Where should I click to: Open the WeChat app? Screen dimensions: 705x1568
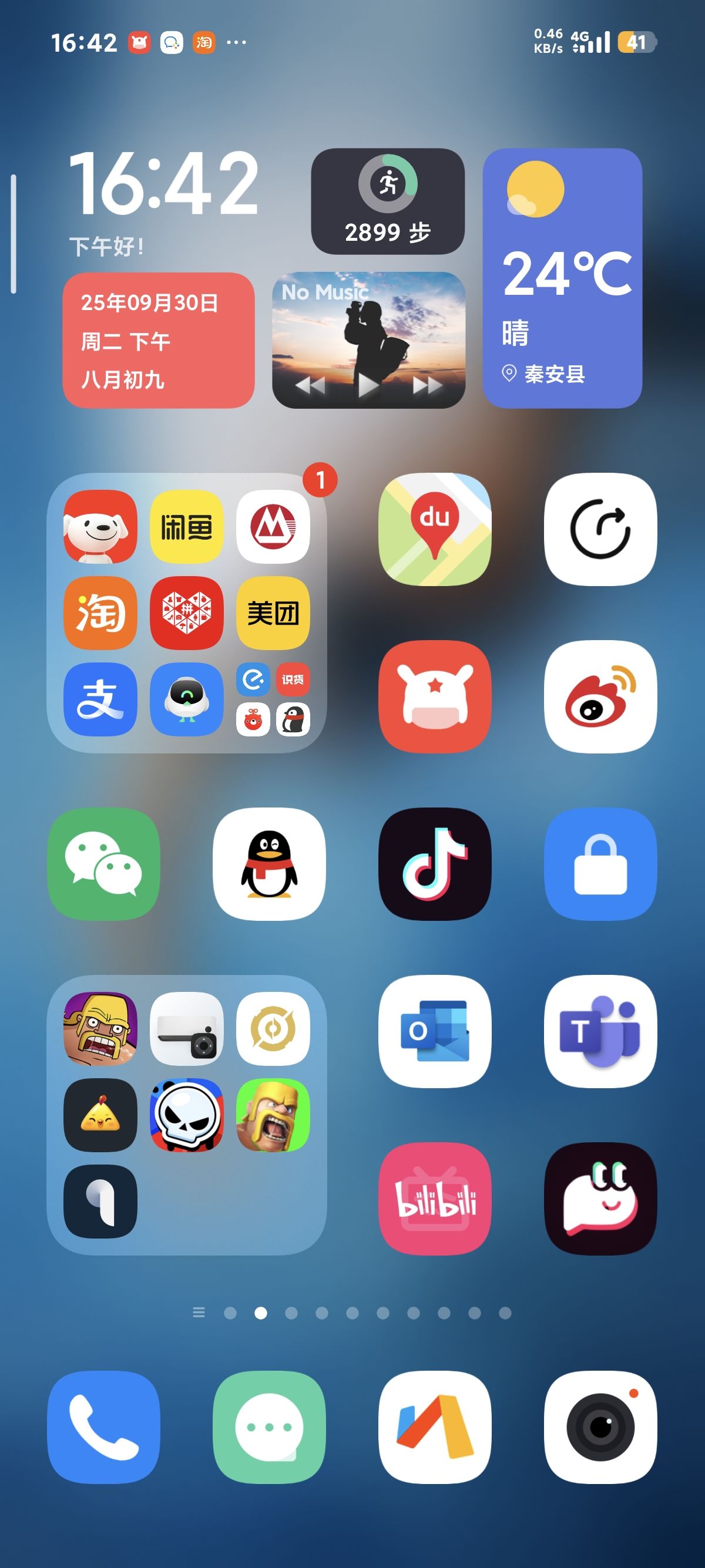(x=103, y=864)
